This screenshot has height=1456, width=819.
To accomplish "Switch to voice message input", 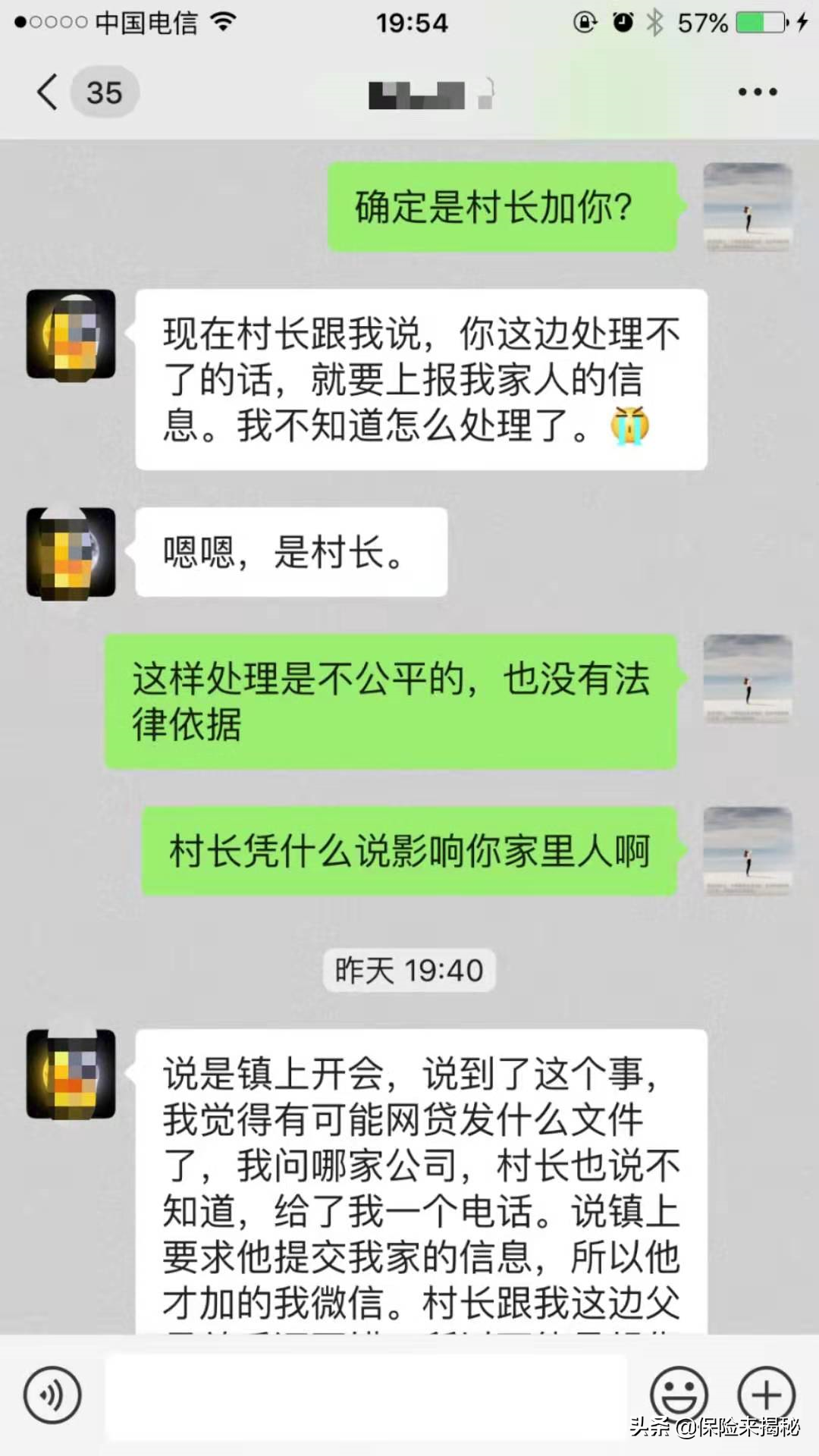I will [52, 1395].
